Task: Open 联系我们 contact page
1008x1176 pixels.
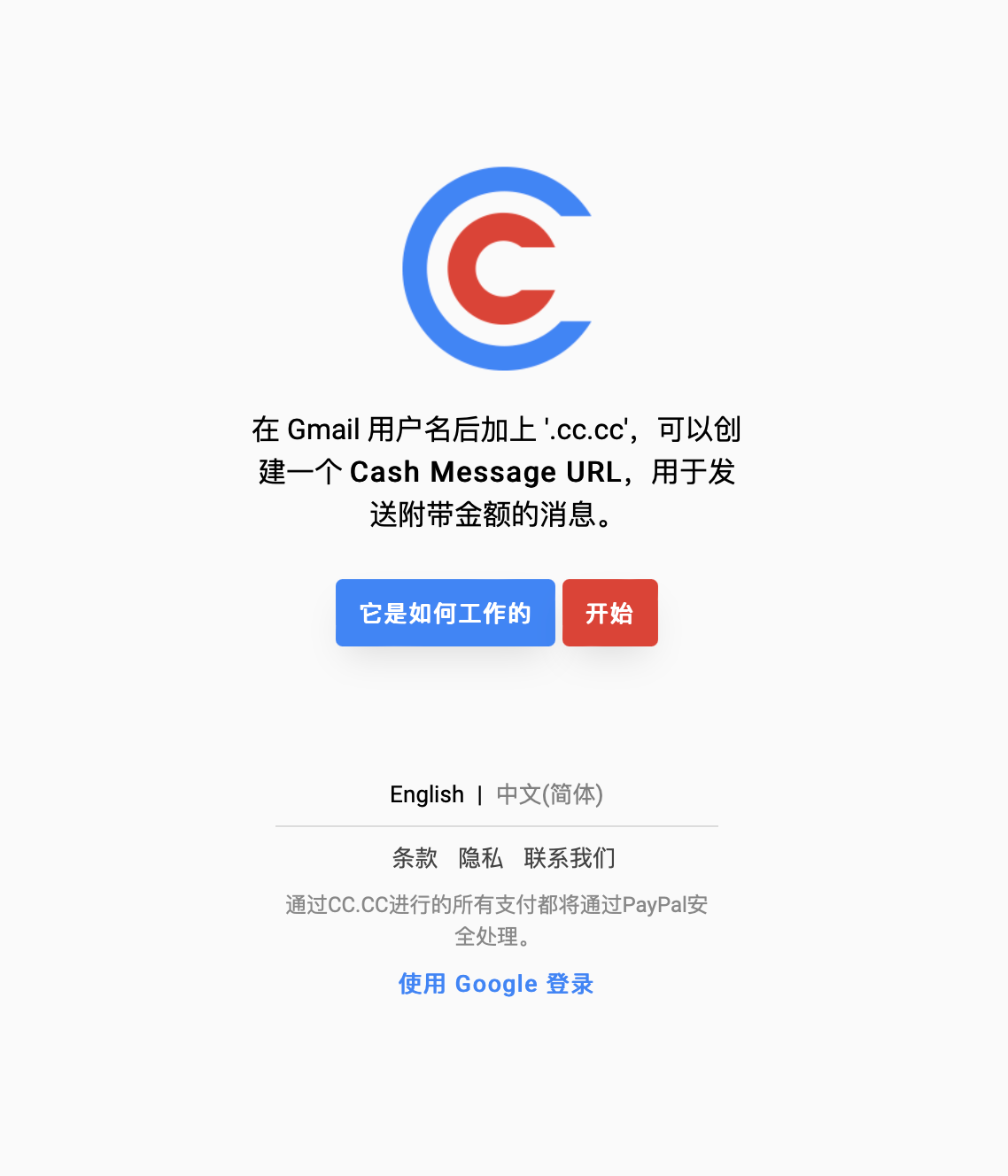Action: 570,858
